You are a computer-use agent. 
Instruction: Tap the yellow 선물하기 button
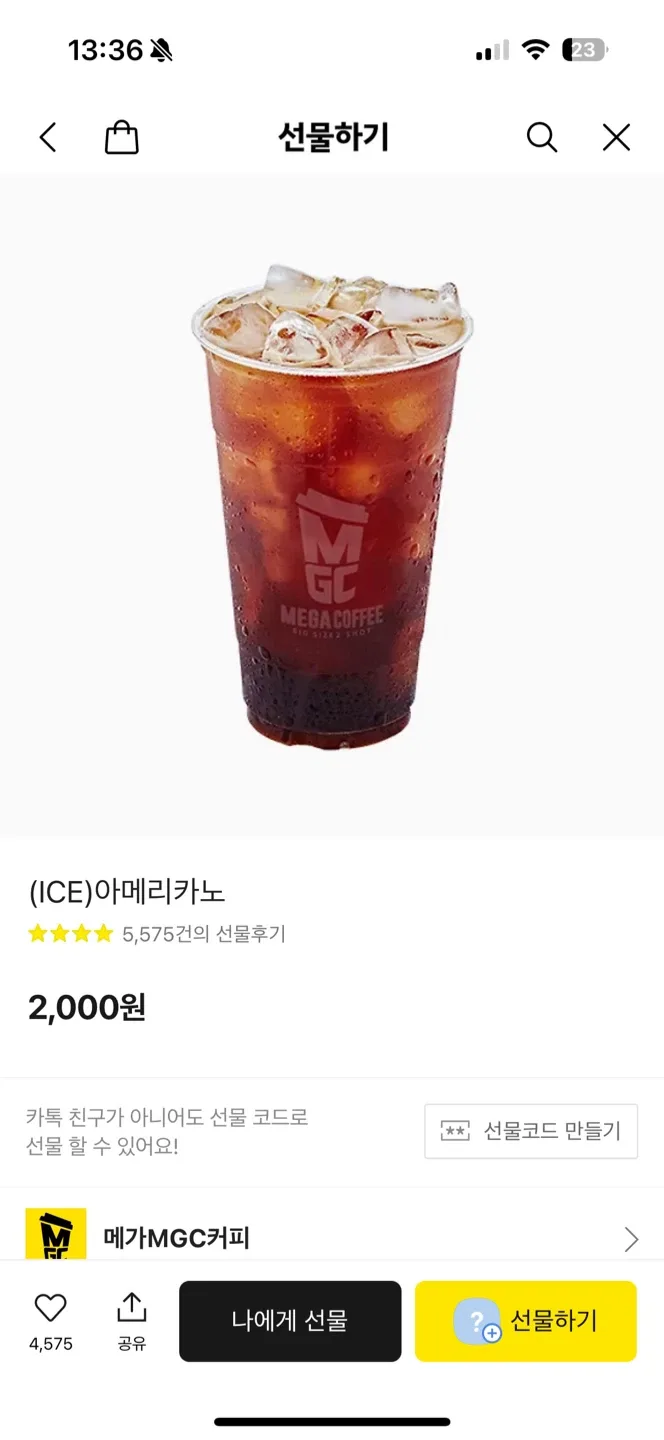(x=526, y=1321)
